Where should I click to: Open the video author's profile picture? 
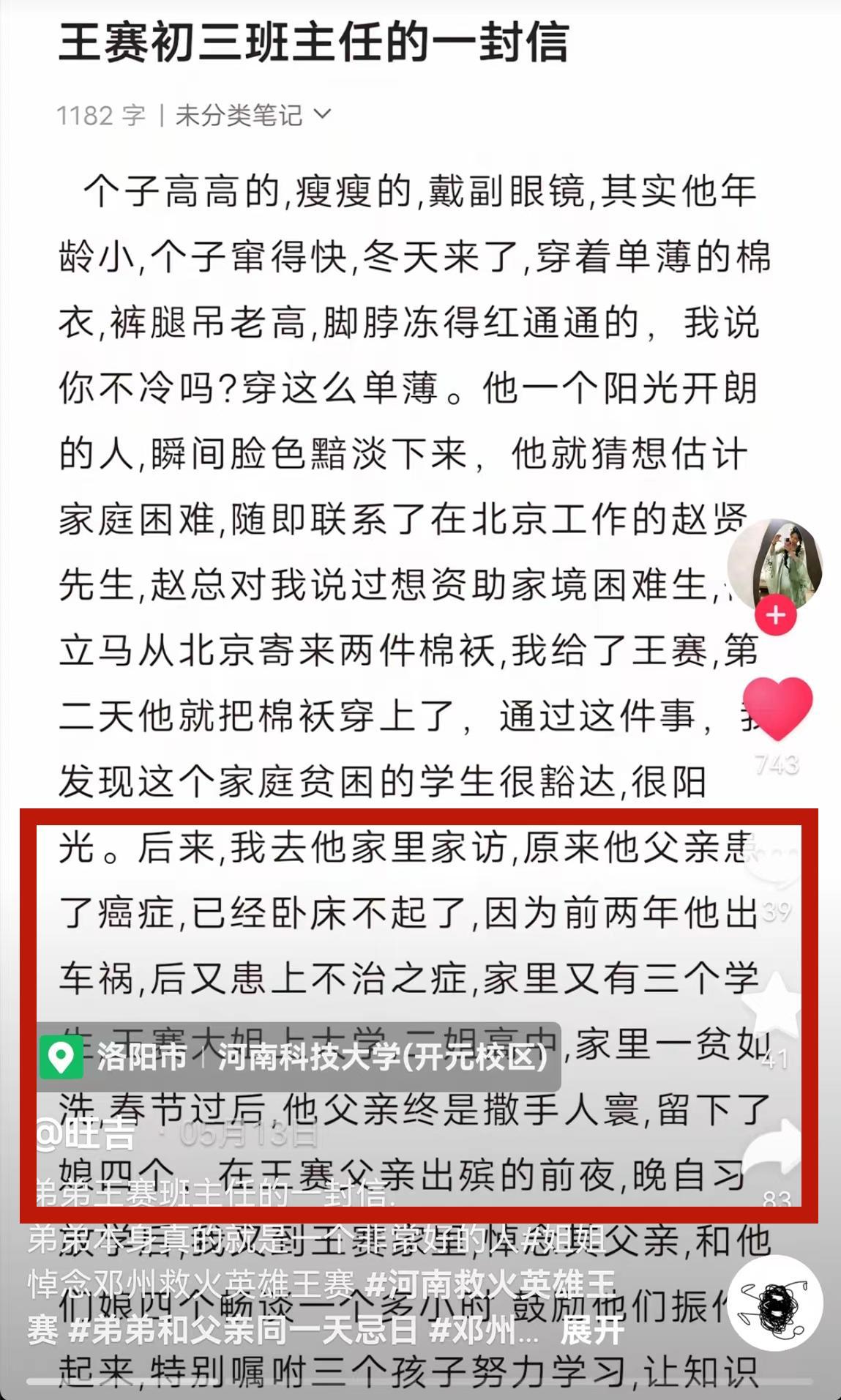pos(774,562)
